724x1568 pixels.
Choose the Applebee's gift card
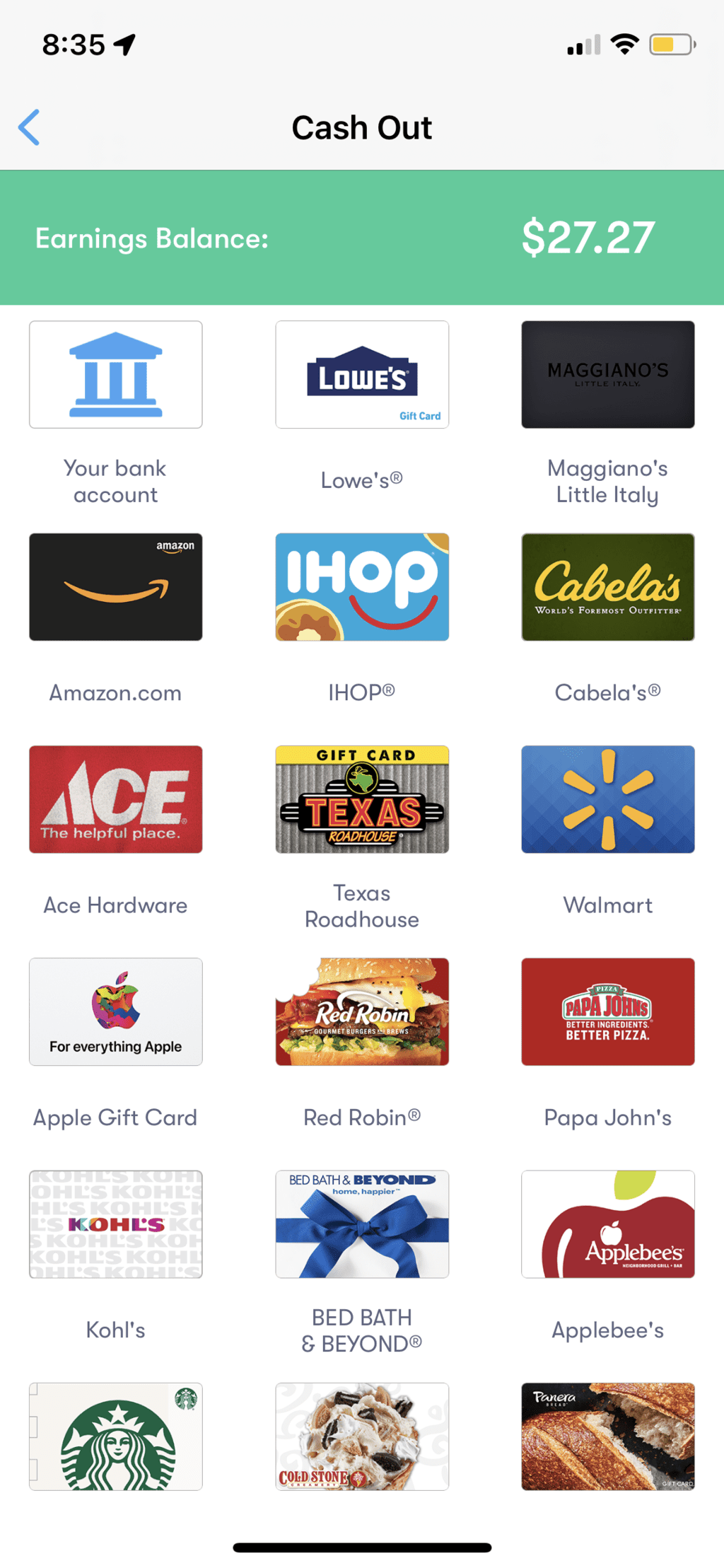[x=607, y=1224]
